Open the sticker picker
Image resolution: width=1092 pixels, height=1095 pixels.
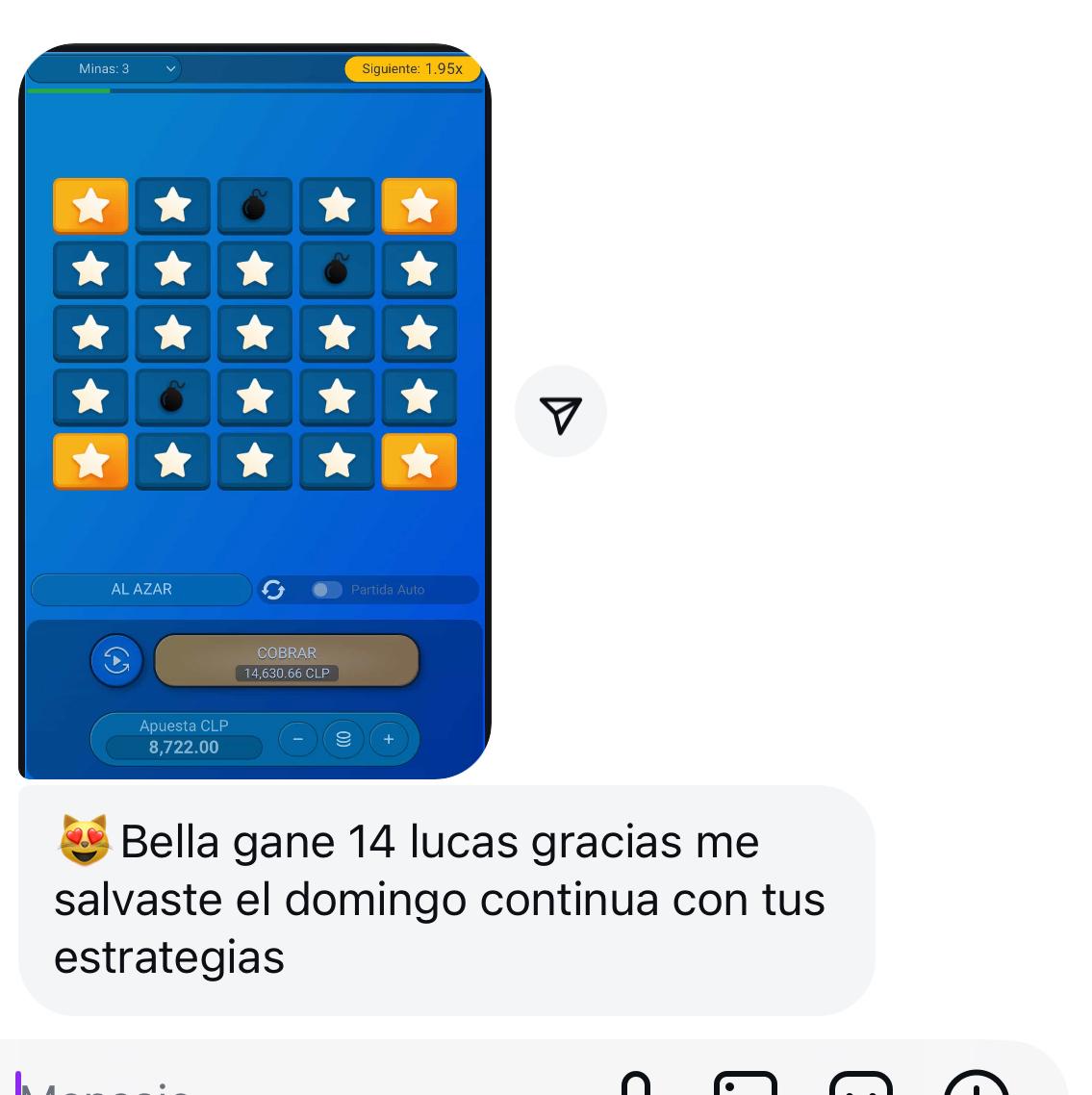click(x=861, y=1085)
